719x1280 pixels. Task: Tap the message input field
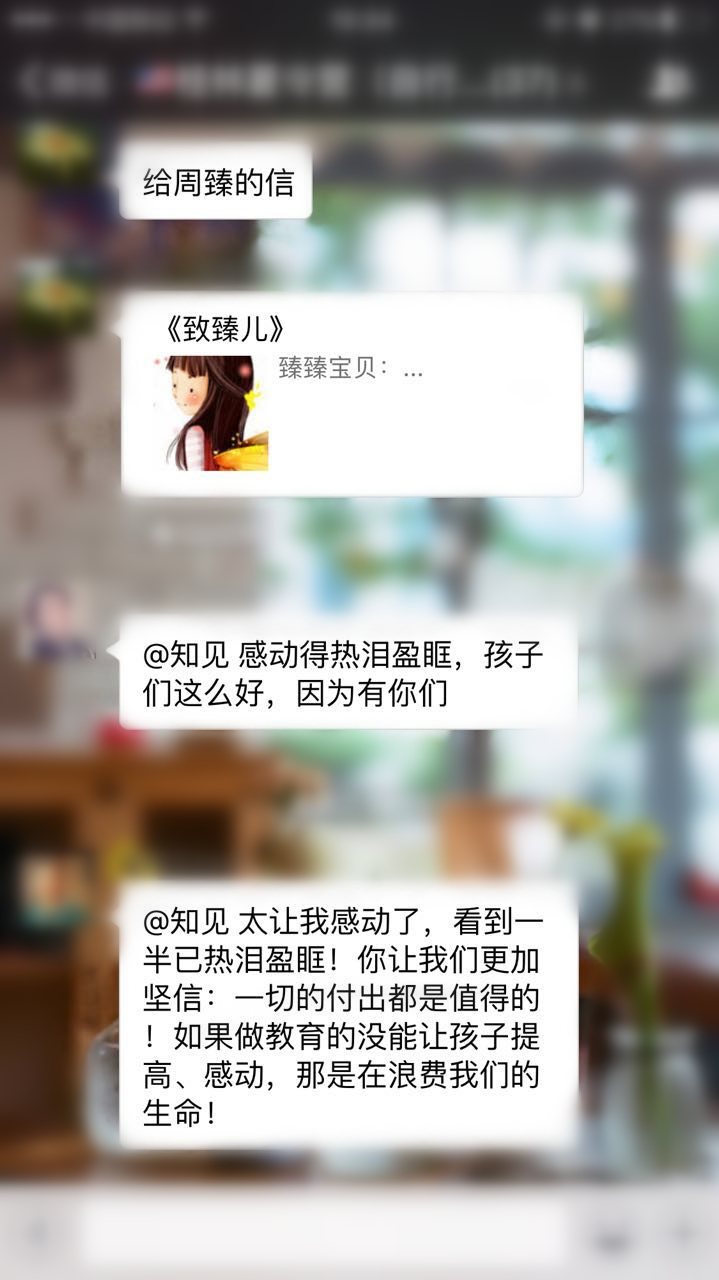(x=330, y=1232)
